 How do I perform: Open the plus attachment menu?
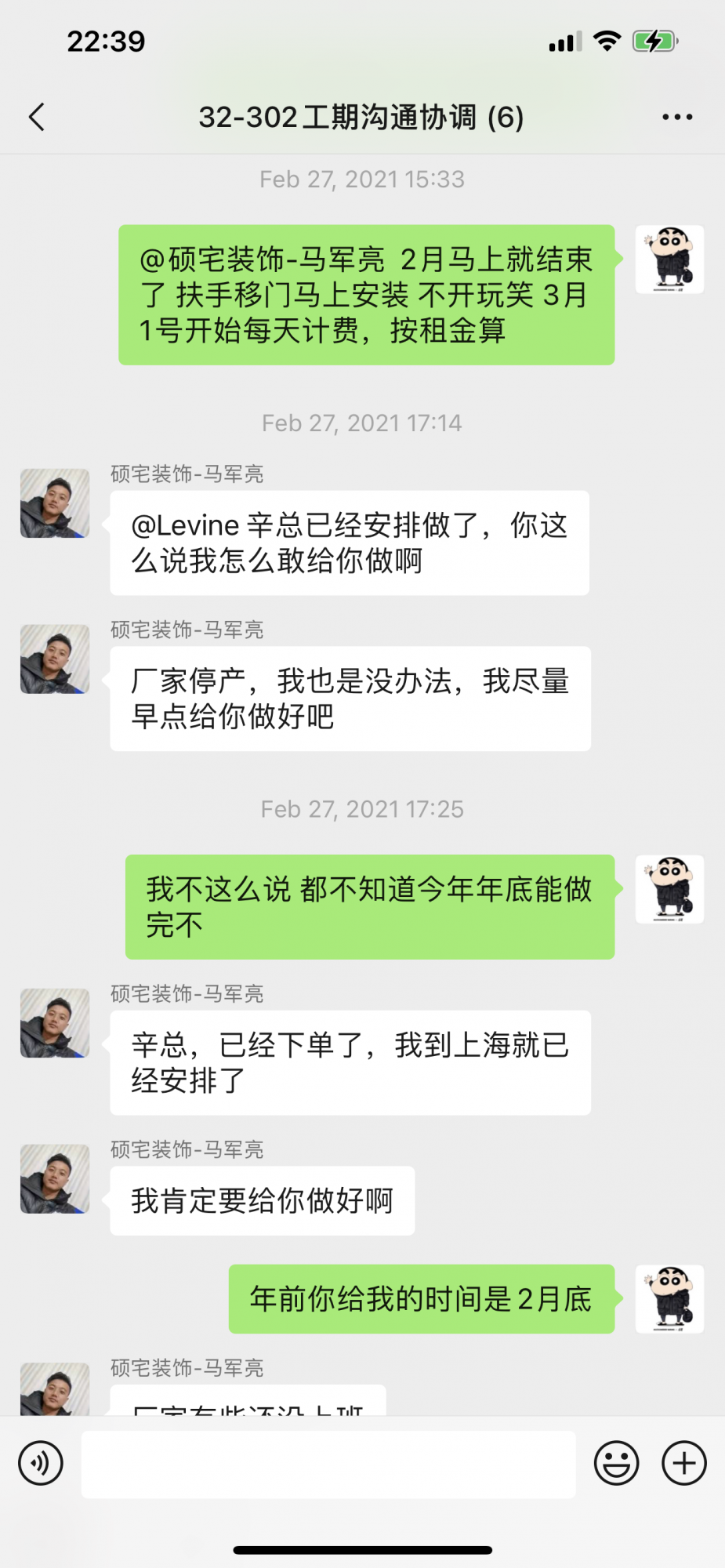click(684, 1463)
